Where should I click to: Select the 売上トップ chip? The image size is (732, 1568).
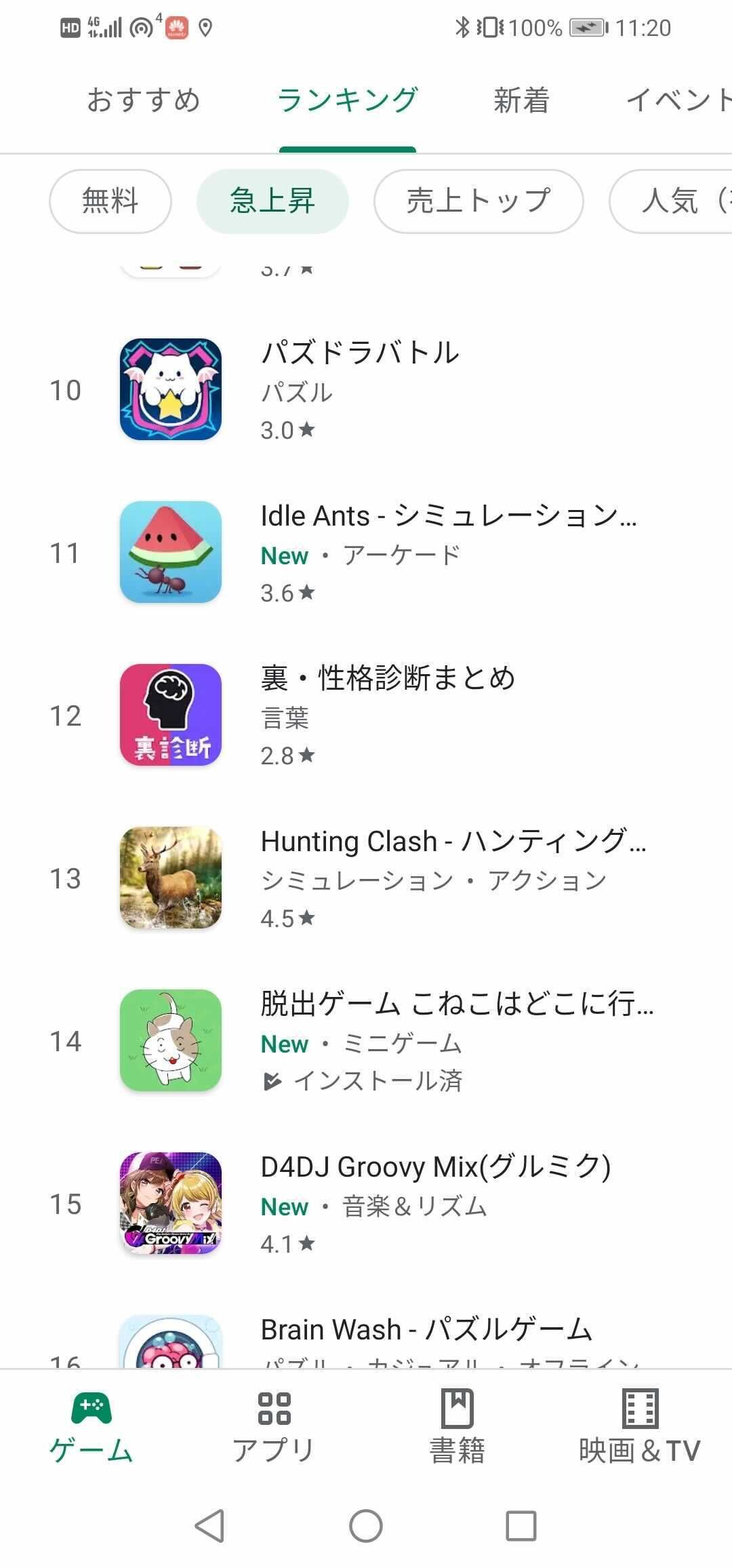pyautogui.click(x=478, y=201)
